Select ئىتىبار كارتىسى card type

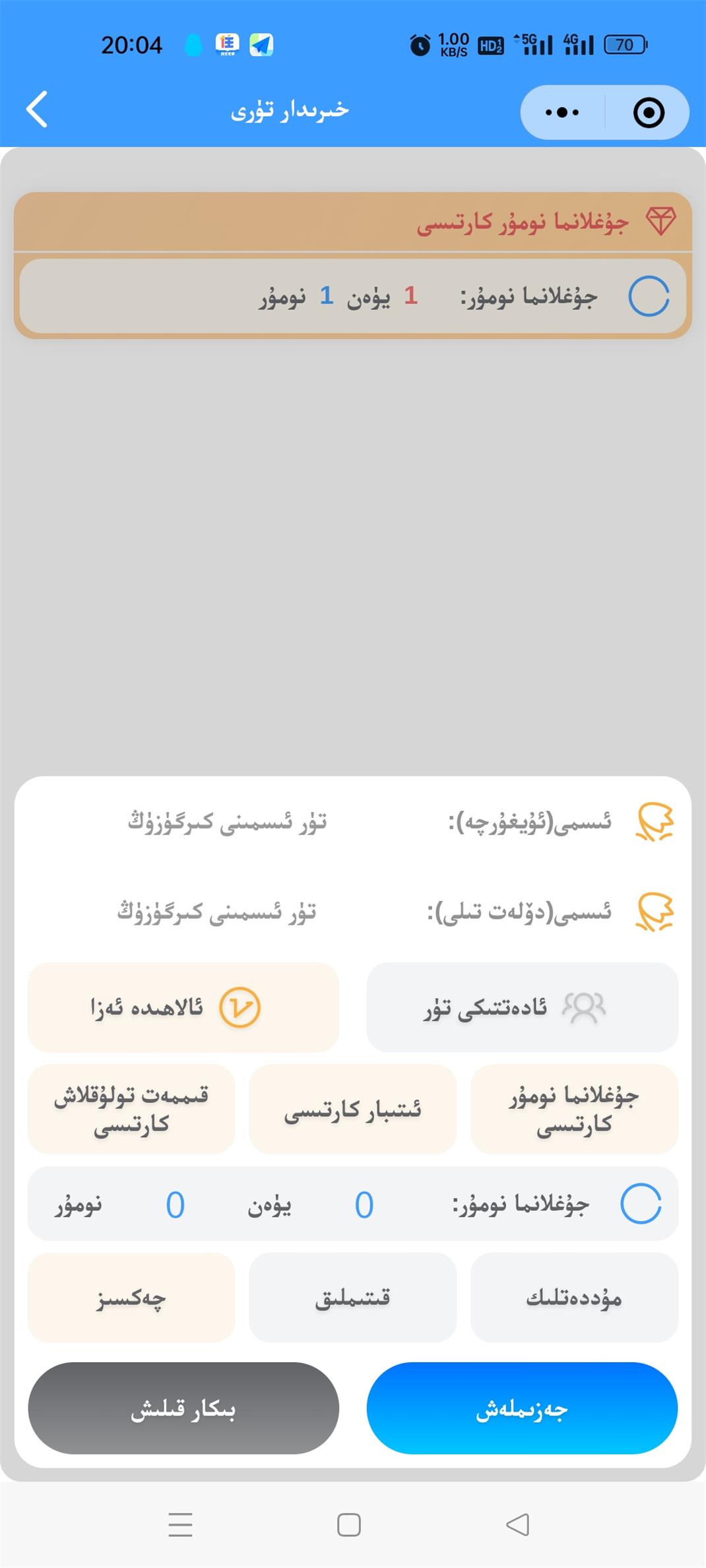pos(352,1109)
